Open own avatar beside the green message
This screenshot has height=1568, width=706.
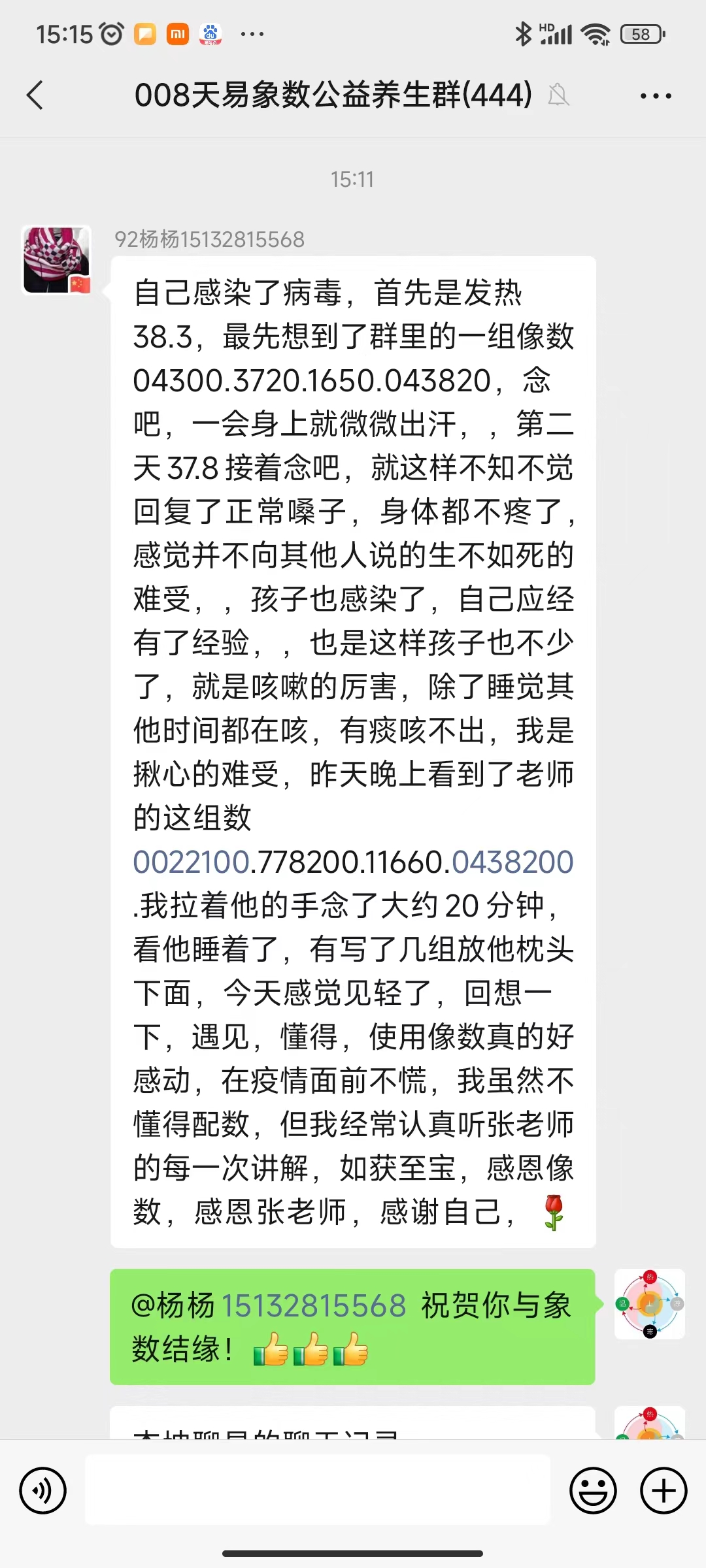pos(649,1304)
